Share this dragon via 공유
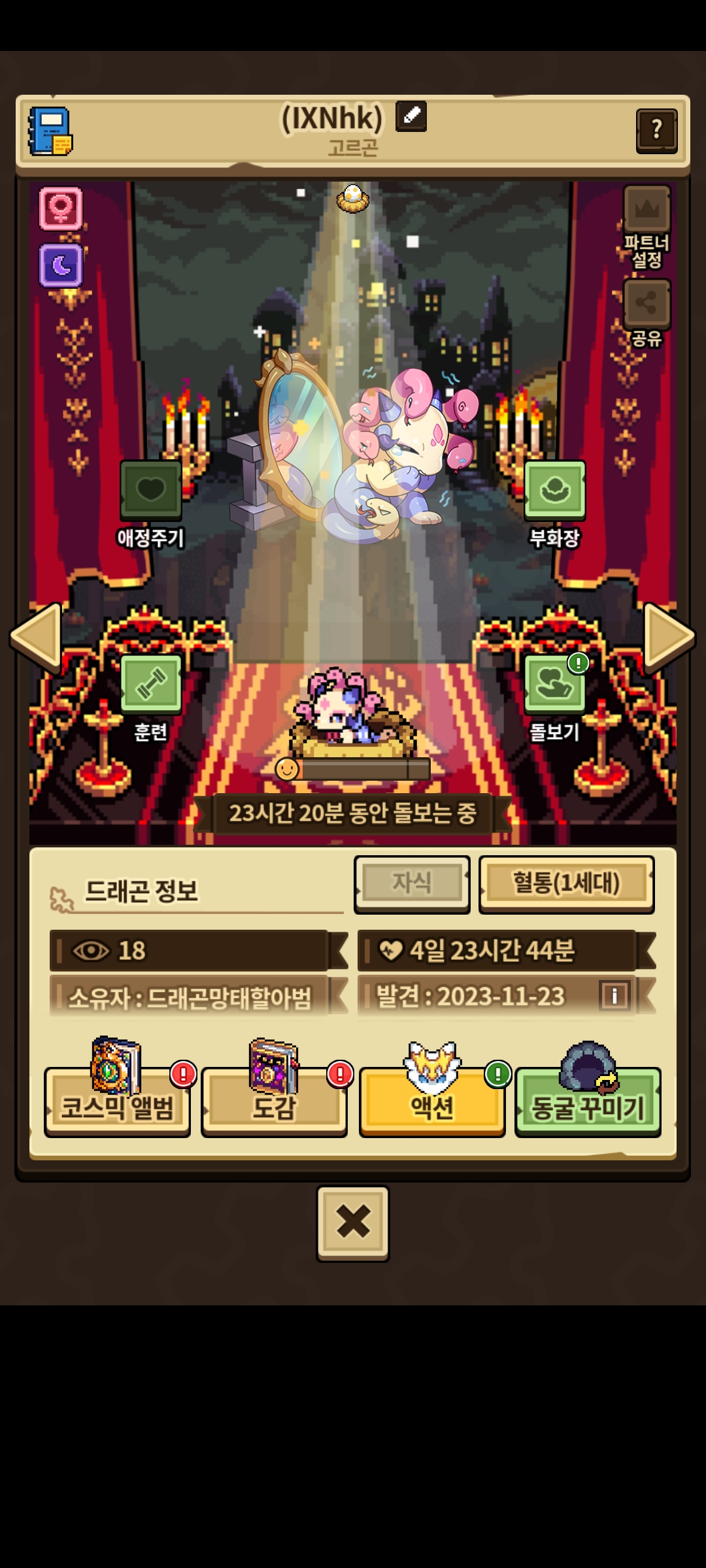Screen dimensions: 706x1568 647,304
